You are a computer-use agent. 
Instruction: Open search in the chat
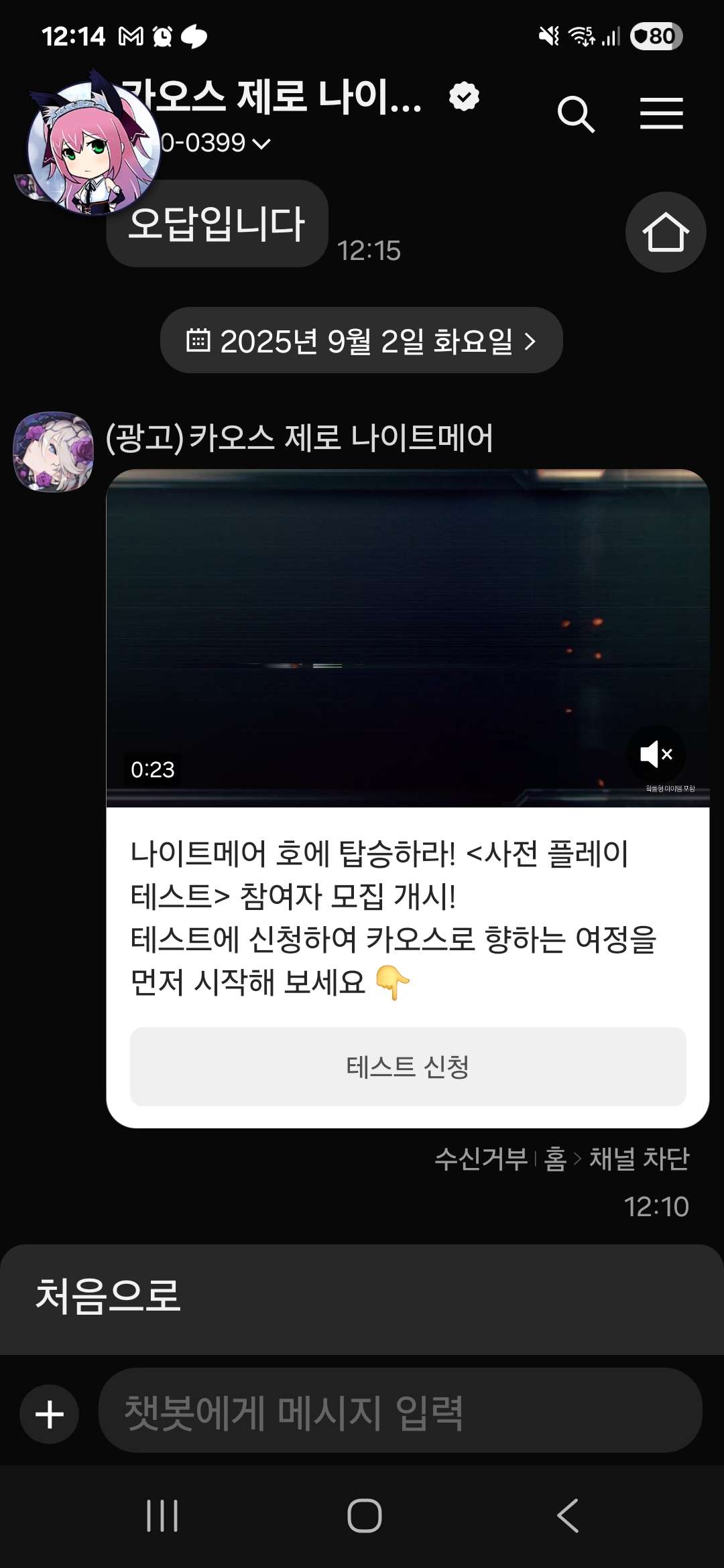[x=576, y=114]
